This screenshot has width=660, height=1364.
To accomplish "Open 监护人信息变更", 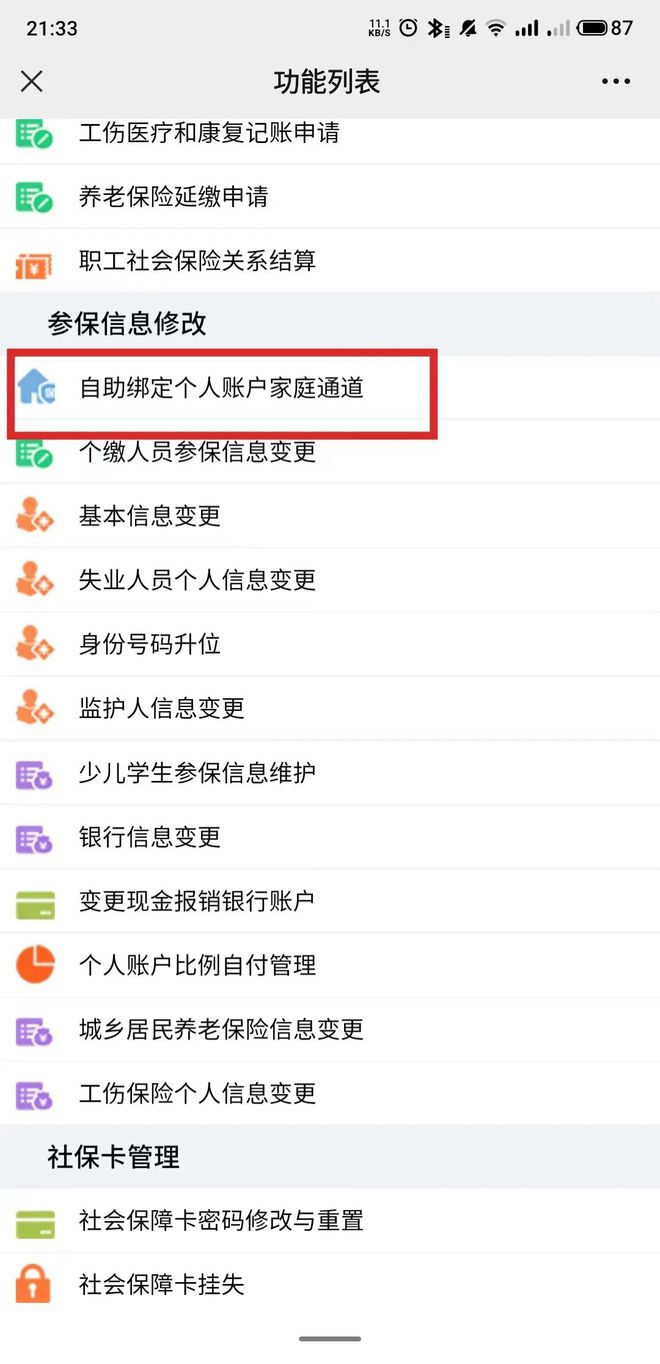I will coord(330,708).
